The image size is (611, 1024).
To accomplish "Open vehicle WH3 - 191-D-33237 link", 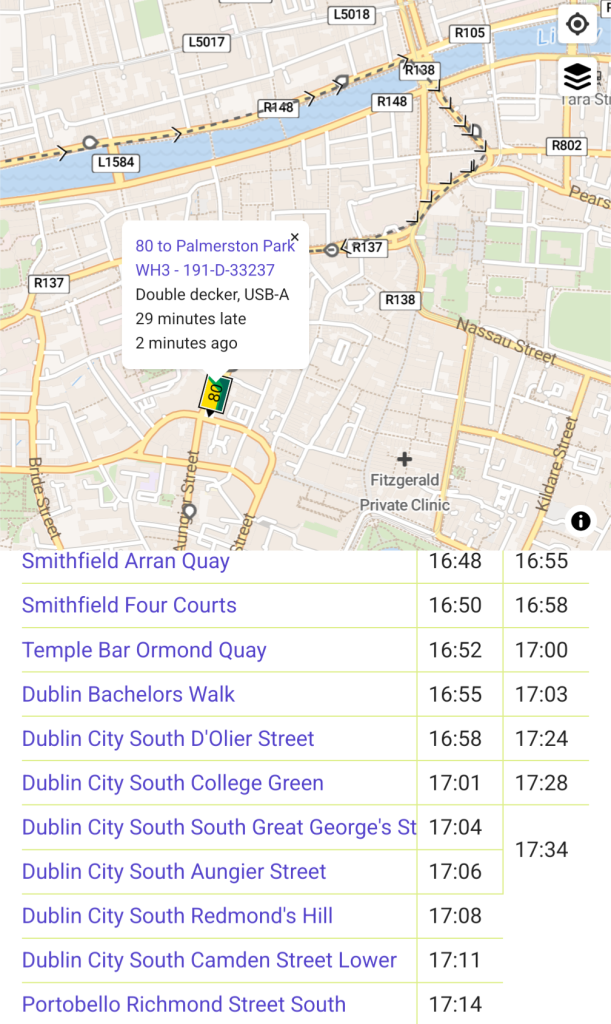I will 204,270.
